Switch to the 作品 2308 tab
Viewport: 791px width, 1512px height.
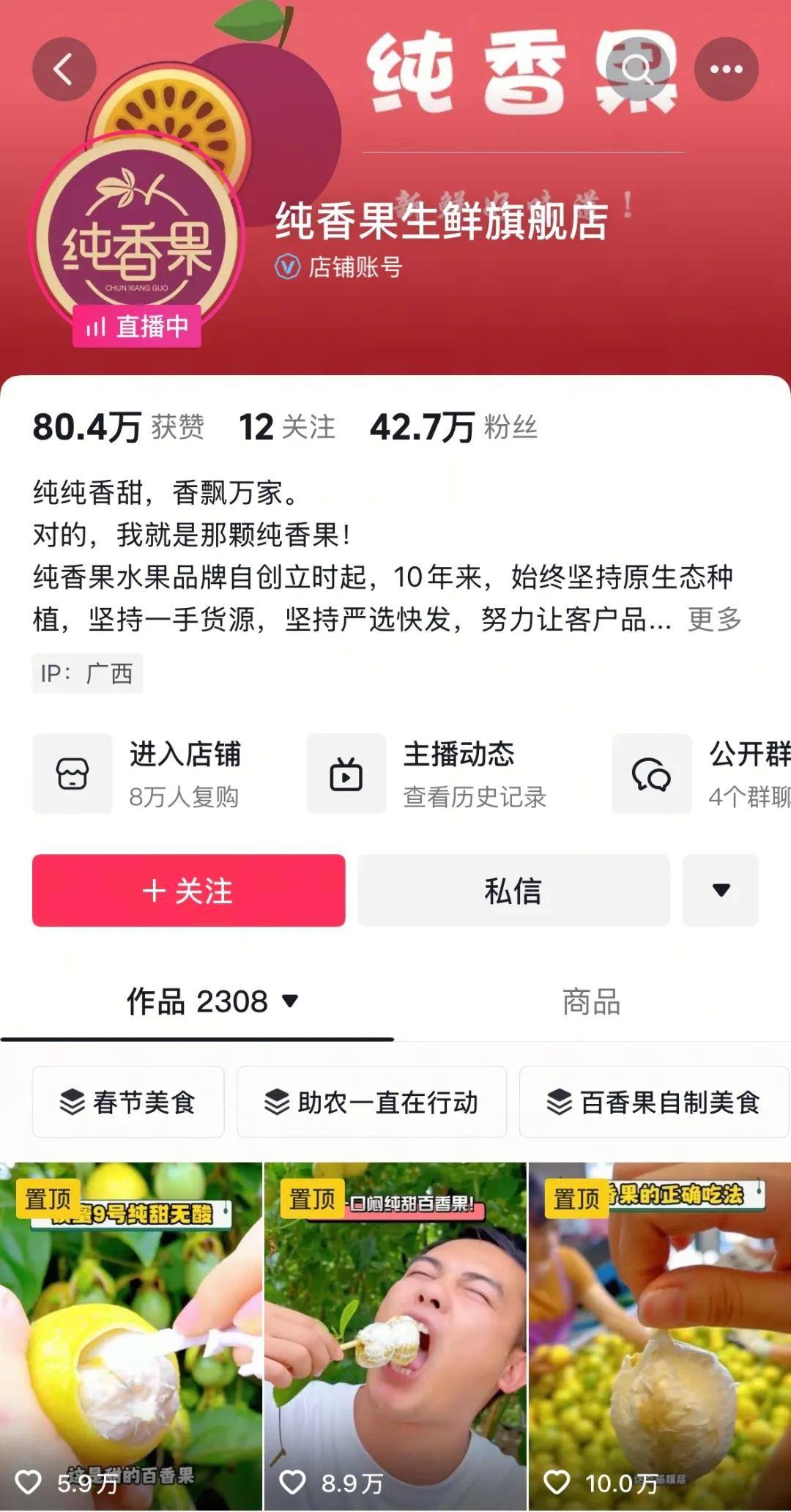212,1001
